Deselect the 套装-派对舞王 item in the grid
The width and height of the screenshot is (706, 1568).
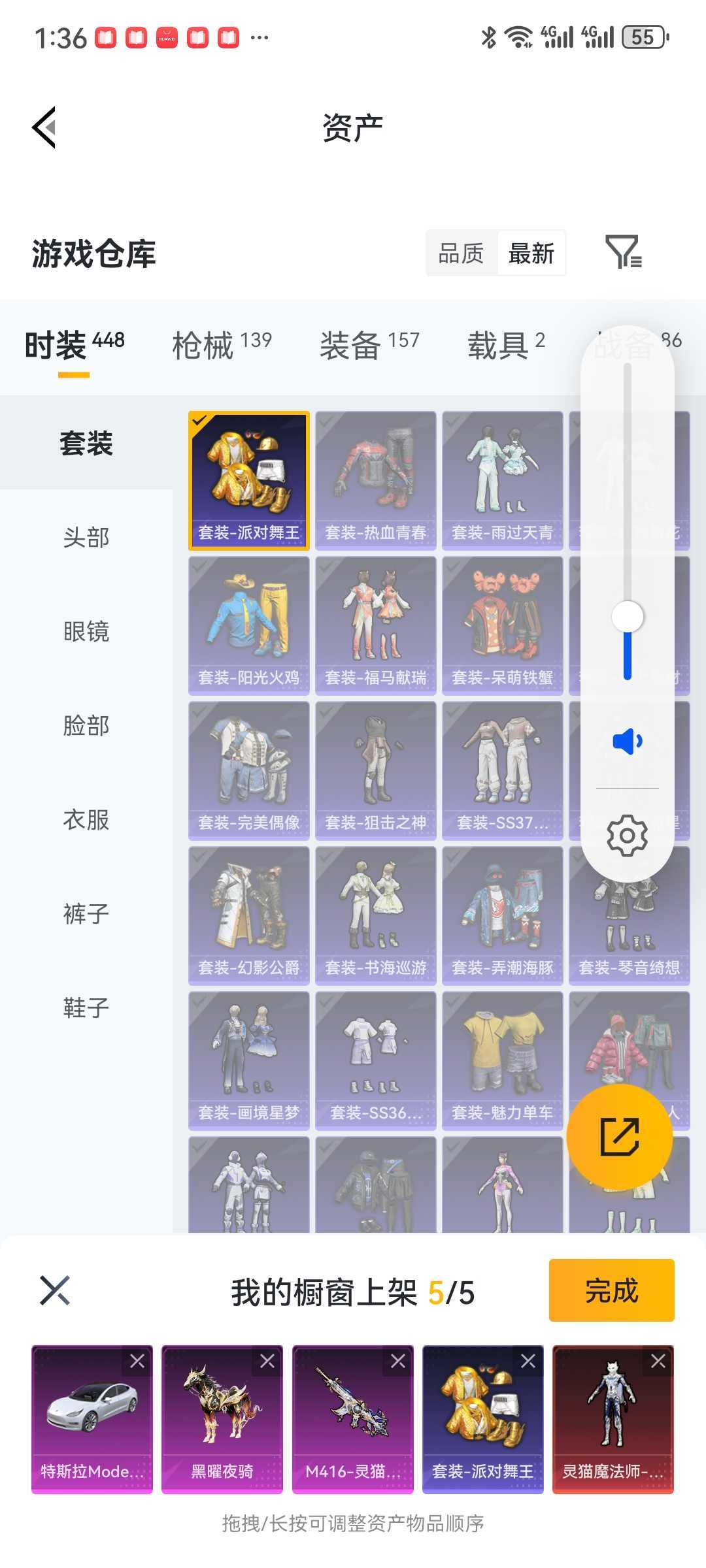pos(248,480)
